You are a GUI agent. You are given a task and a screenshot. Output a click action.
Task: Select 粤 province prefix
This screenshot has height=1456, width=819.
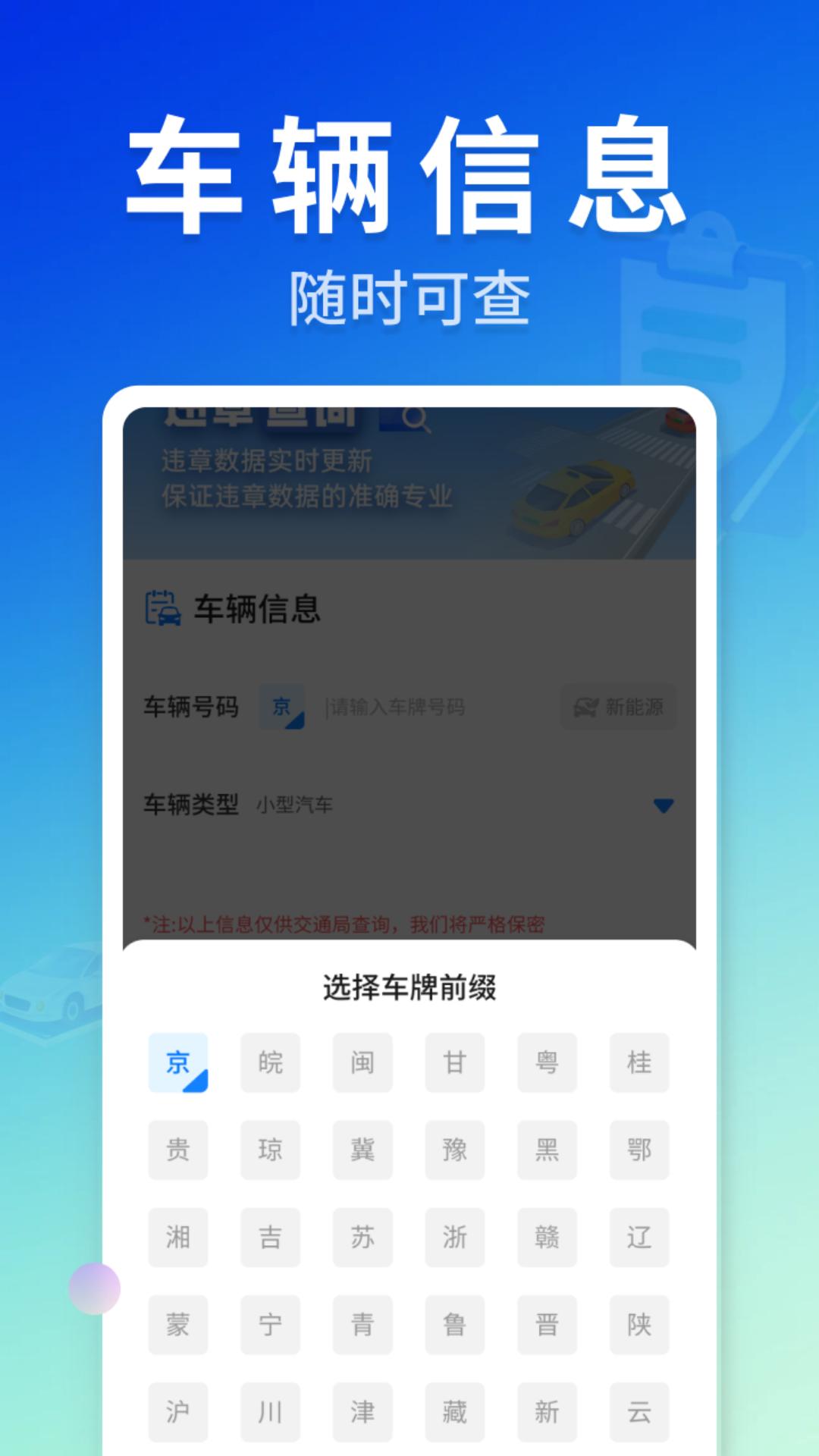click(547, 1063)
